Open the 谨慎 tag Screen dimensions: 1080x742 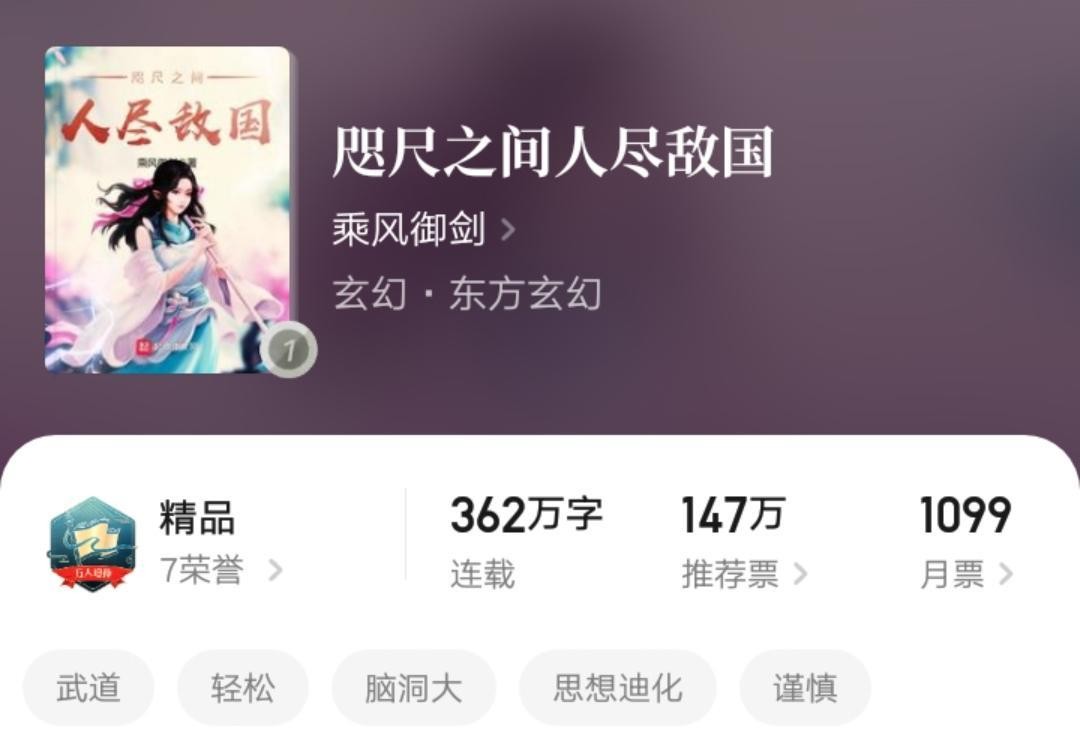(805, 688)
